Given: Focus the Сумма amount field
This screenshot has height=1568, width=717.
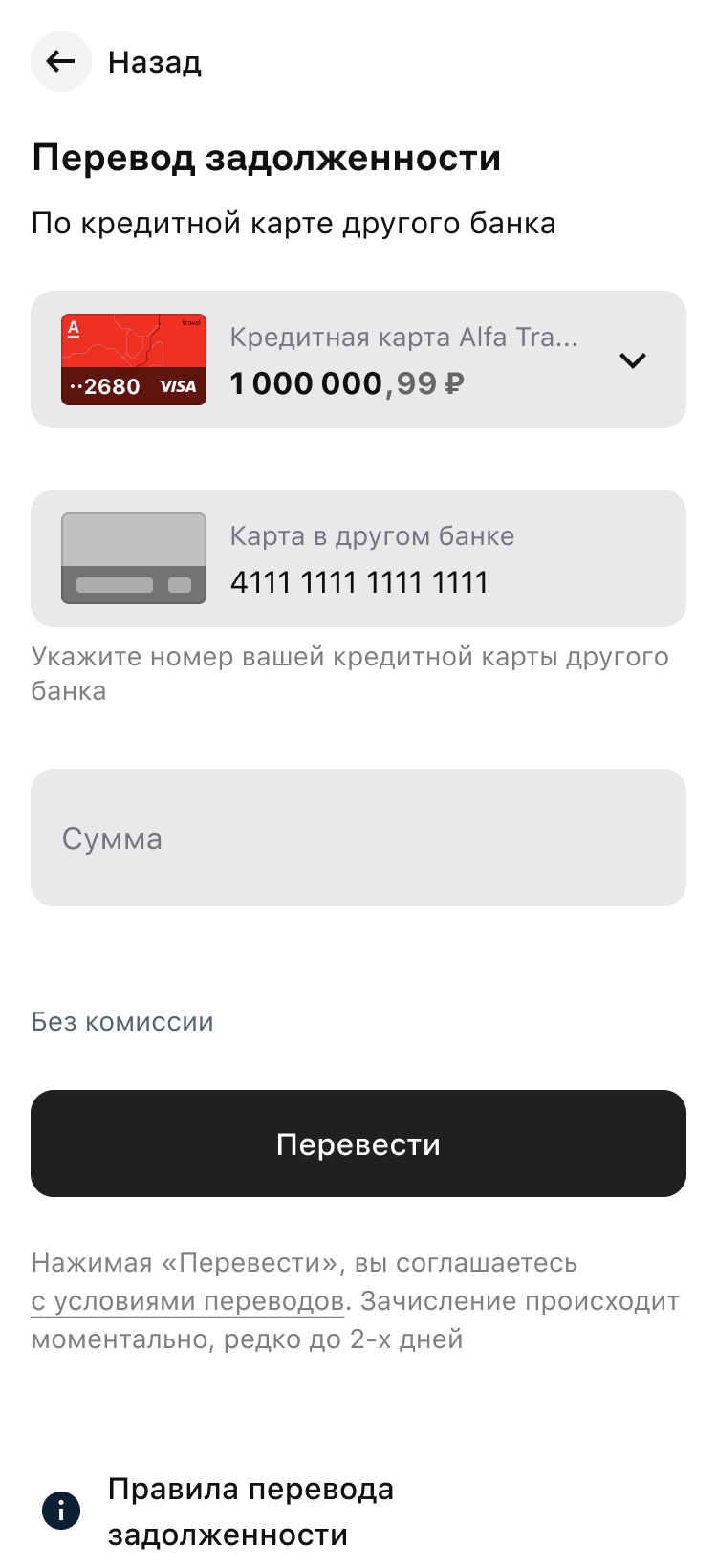Looking at the screenshot, I should (x=358, y=838).
